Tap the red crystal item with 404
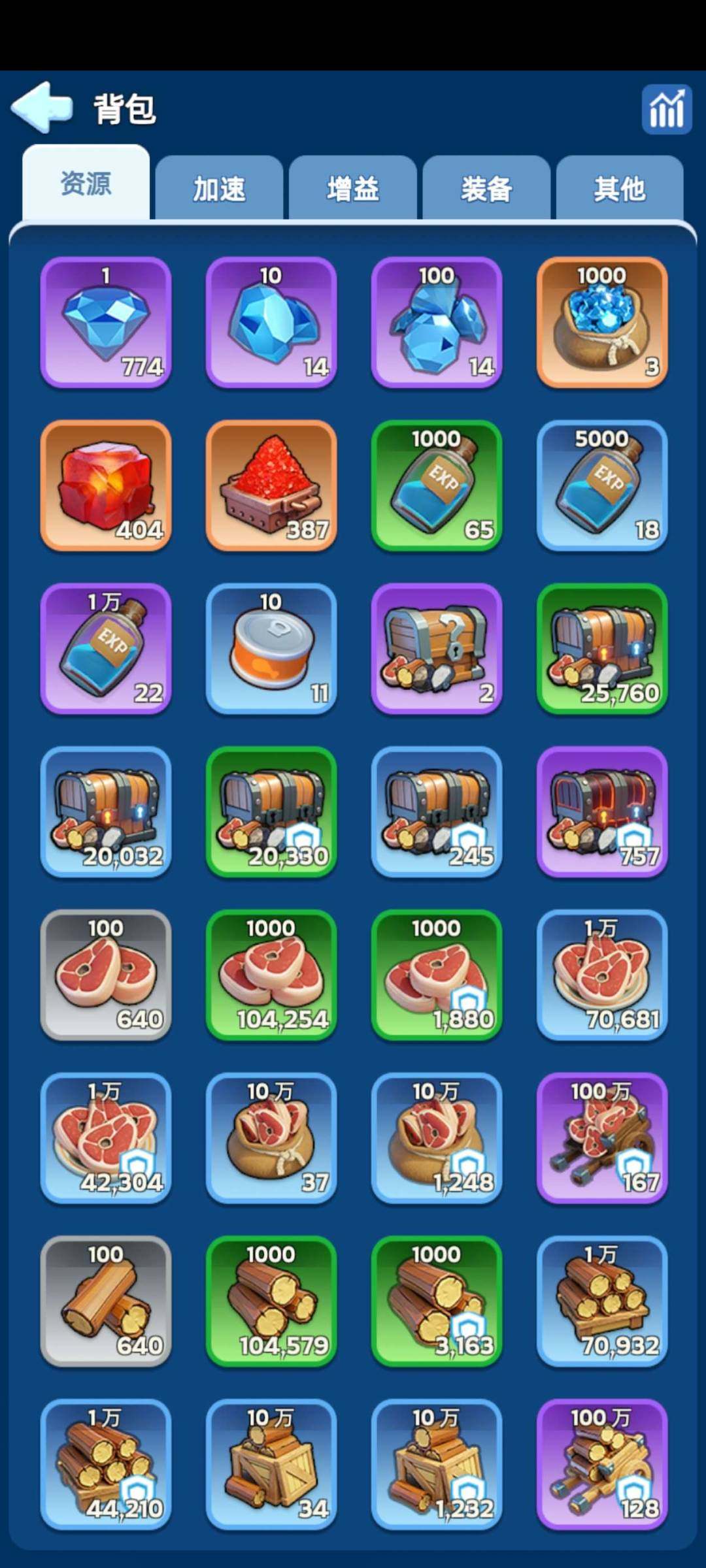The height and width of the screenshot is (1568, 706). click(106, 485)
